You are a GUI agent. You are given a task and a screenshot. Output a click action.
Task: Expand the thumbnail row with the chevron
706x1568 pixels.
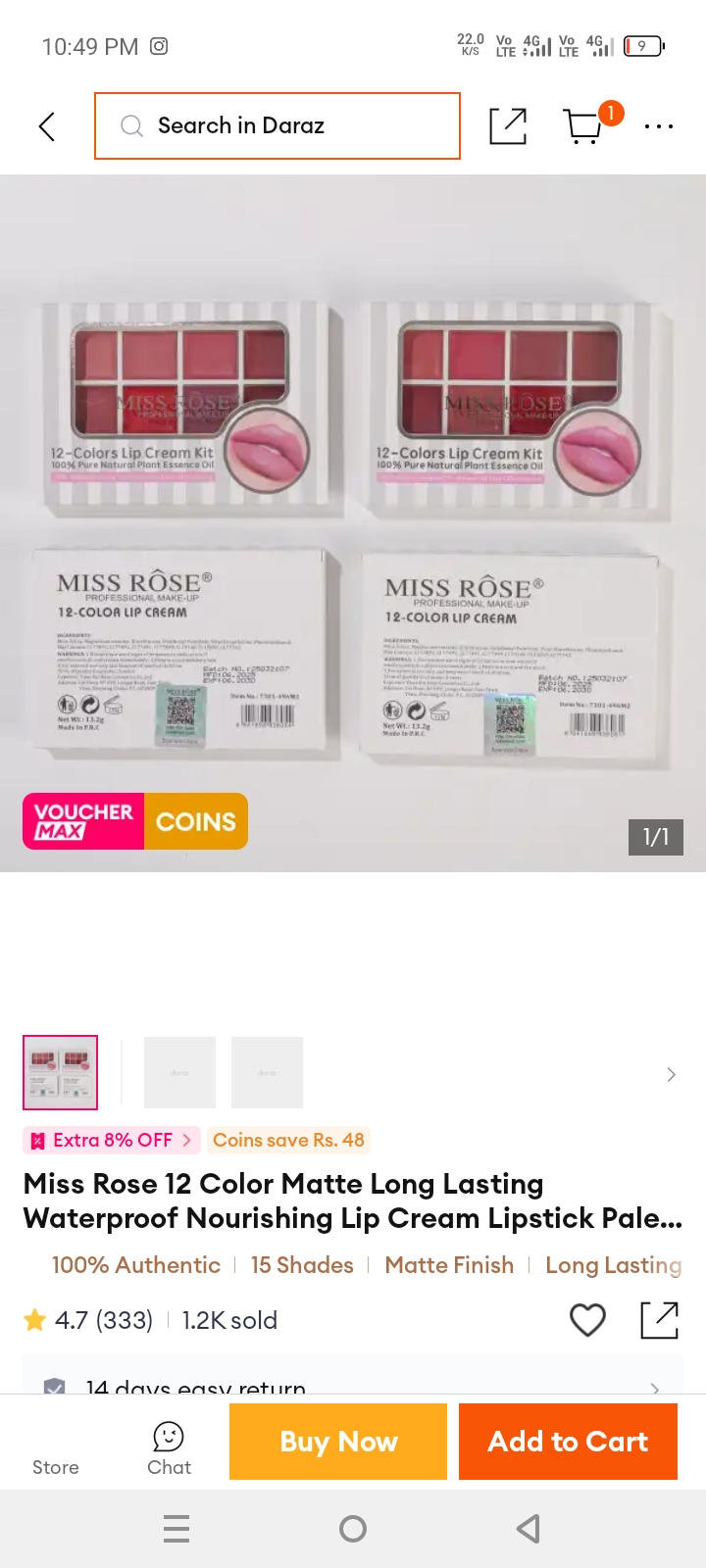pyautogui.click(x=671, y=1074)
